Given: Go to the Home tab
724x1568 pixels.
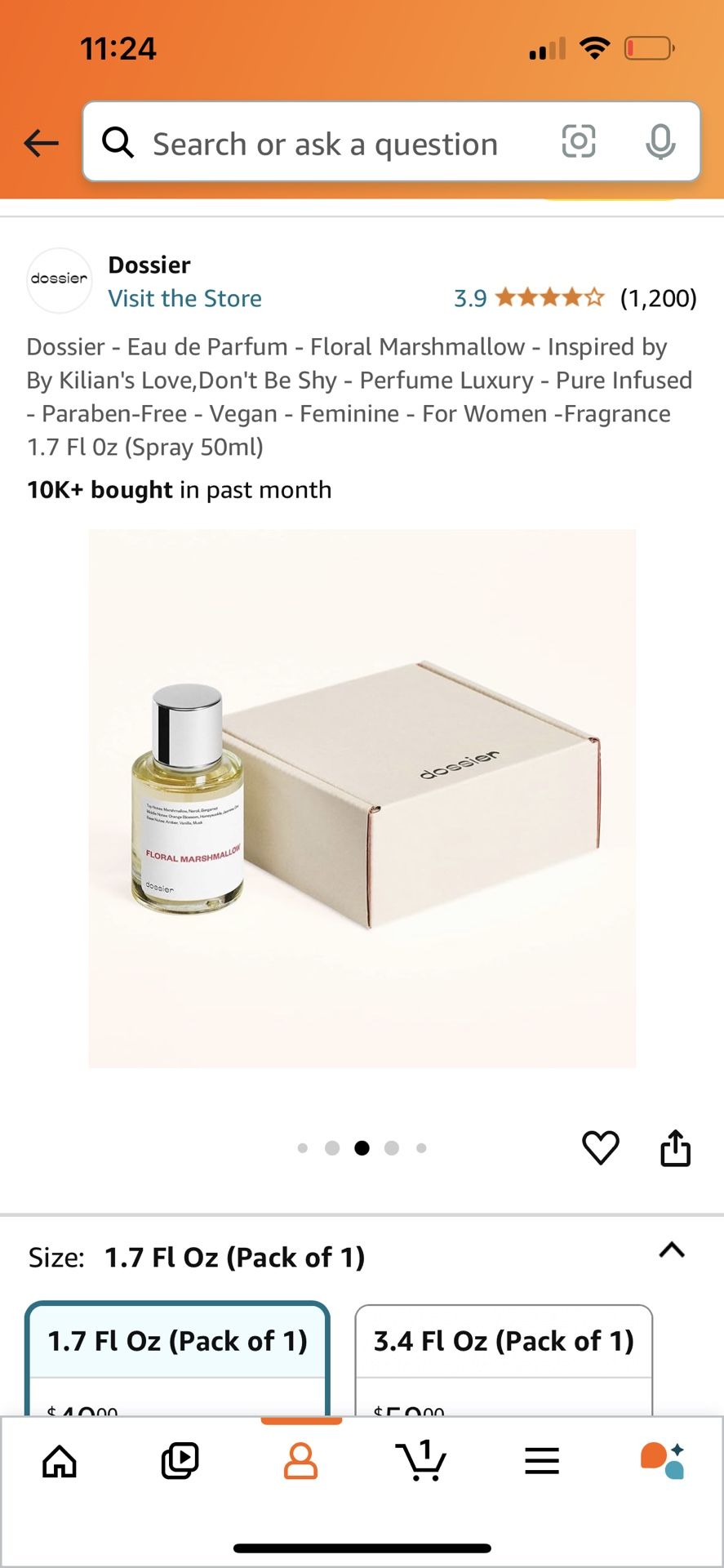Looking at the screenshot, I should click(x=60, y=1461).
